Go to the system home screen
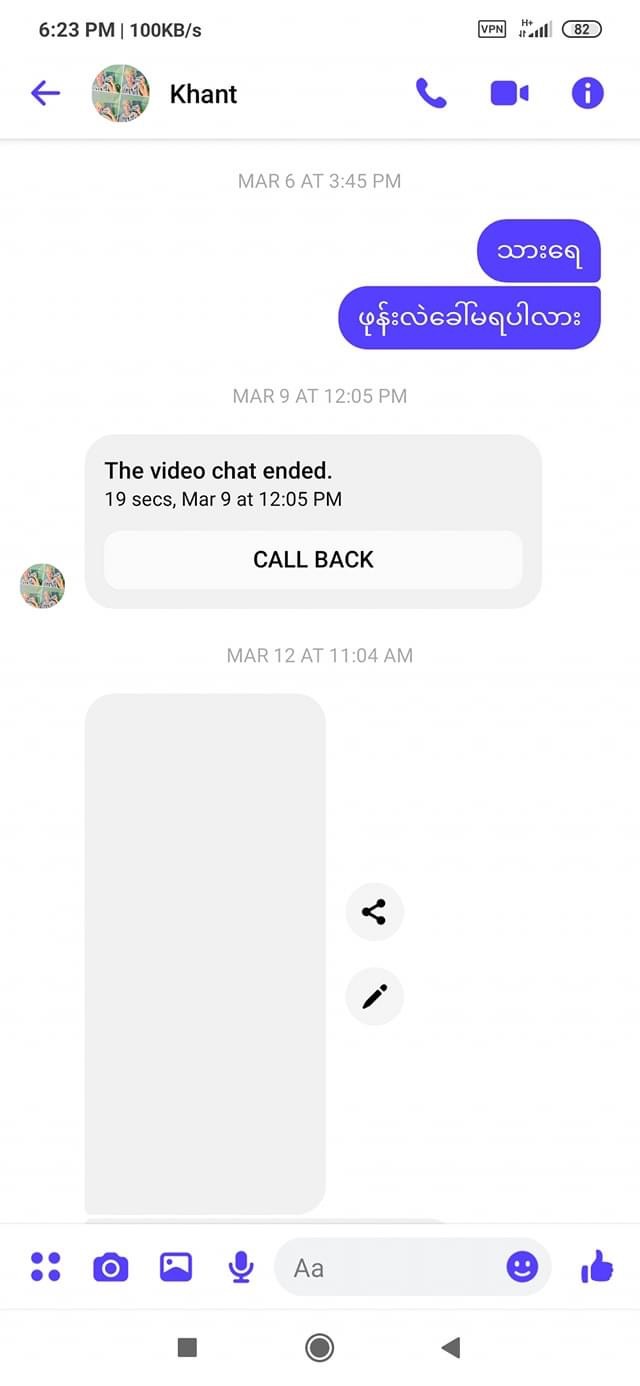 pos(320,1348)
